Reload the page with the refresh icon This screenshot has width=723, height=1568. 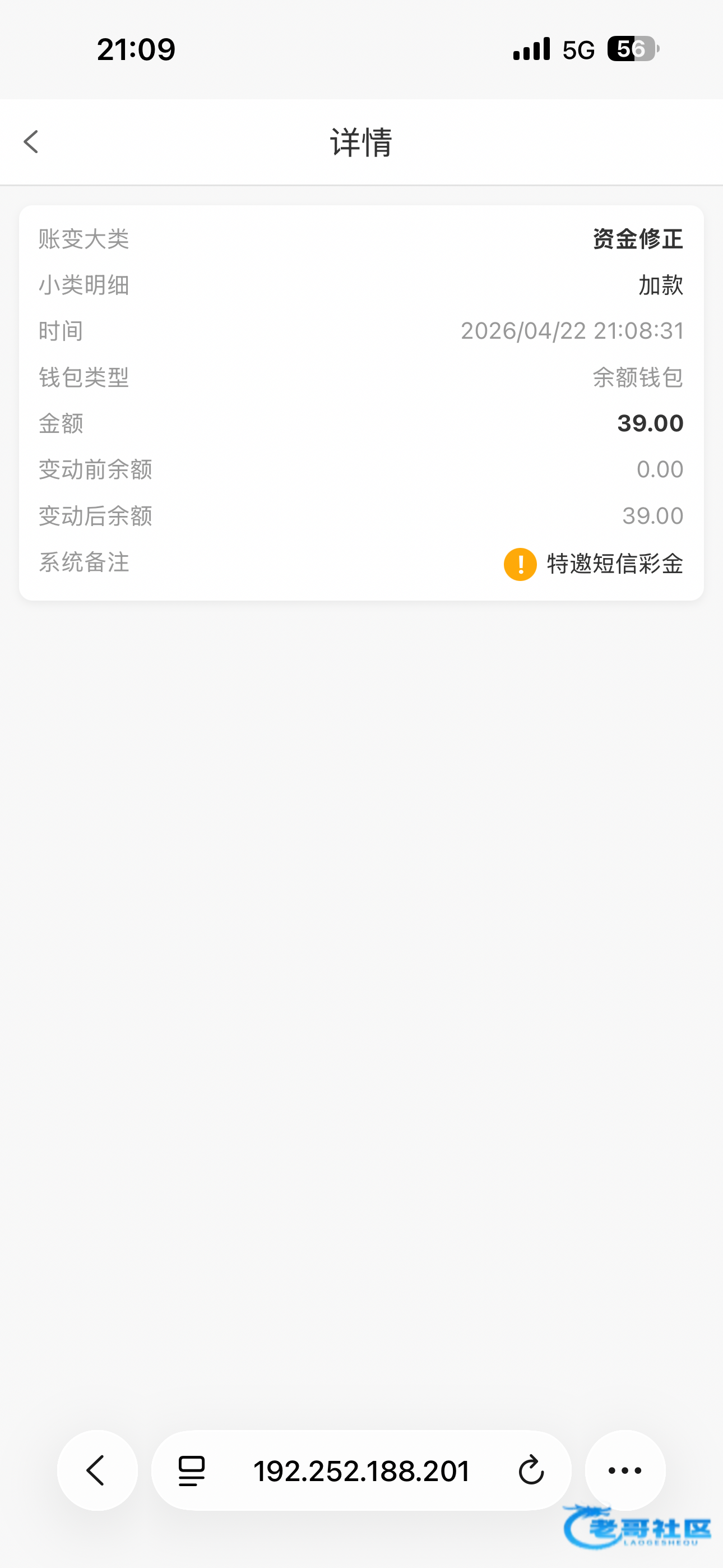coord(531,1470)
